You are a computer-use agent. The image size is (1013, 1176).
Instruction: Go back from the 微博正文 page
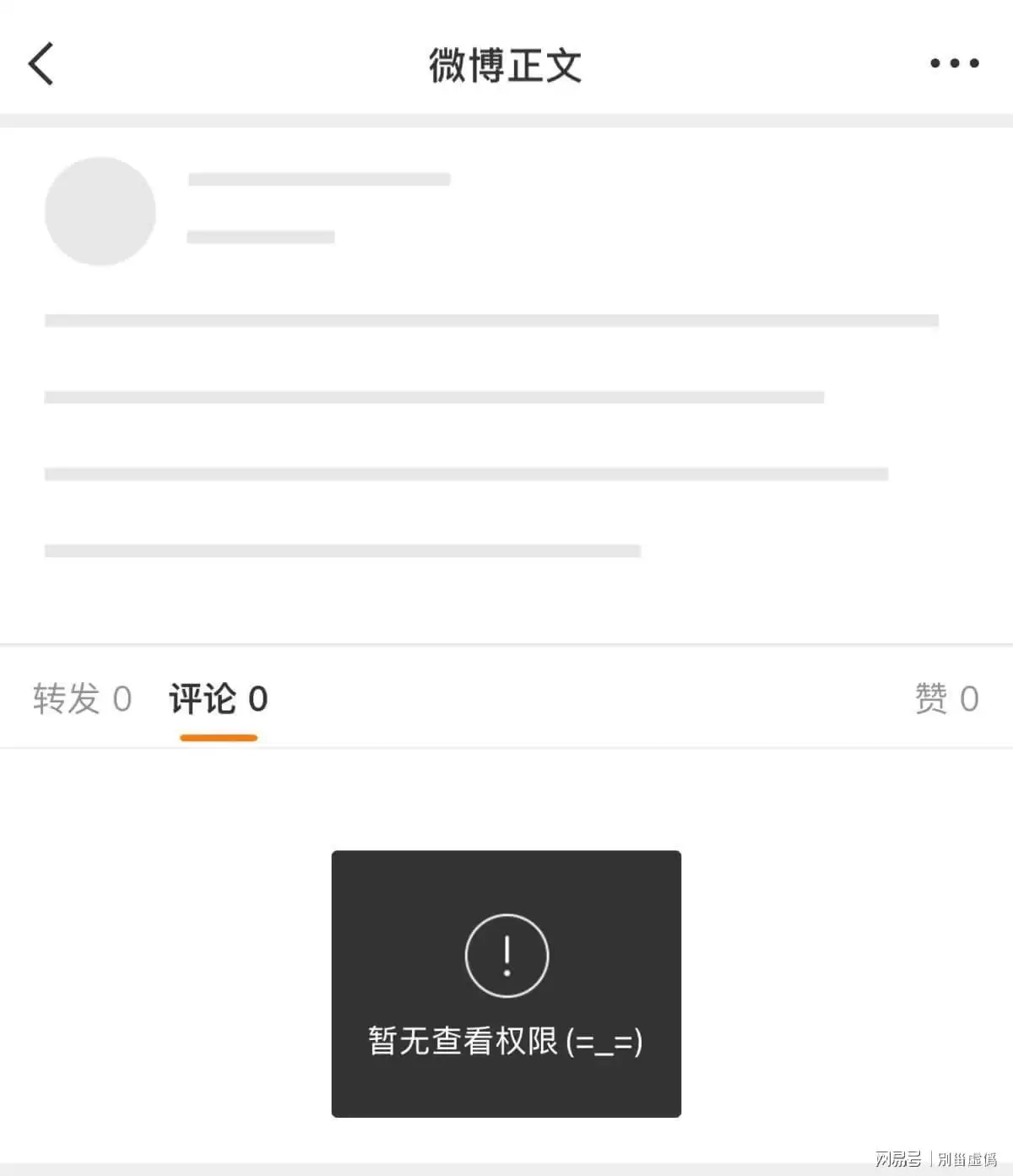[41, 64]
